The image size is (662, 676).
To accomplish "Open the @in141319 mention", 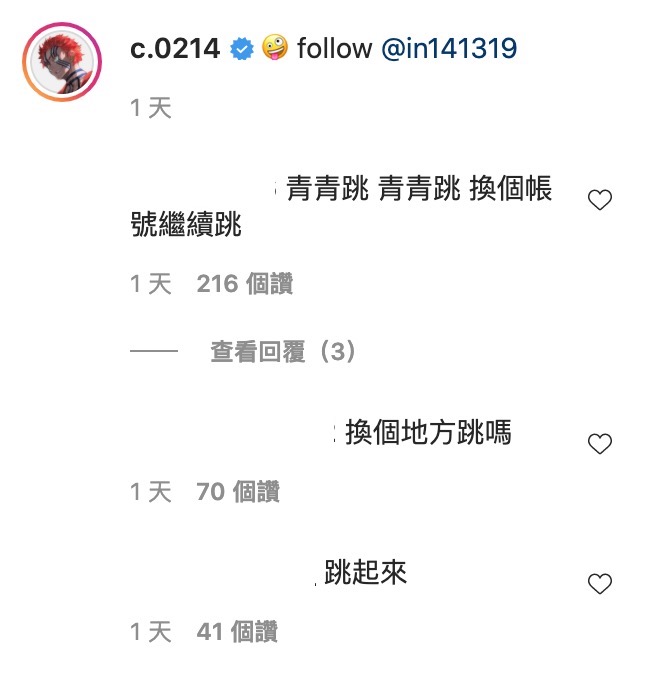I will point(450,48).
